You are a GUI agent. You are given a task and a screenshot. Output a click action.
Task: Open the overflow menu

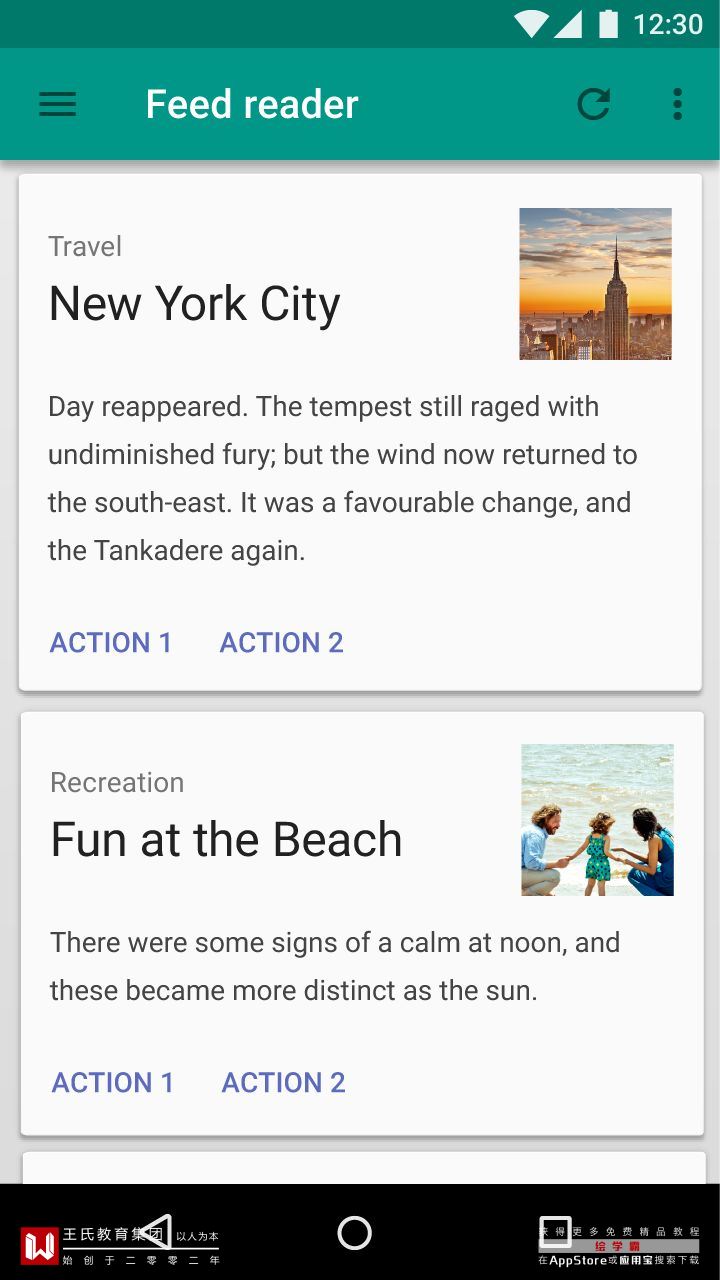pos(677,104)
